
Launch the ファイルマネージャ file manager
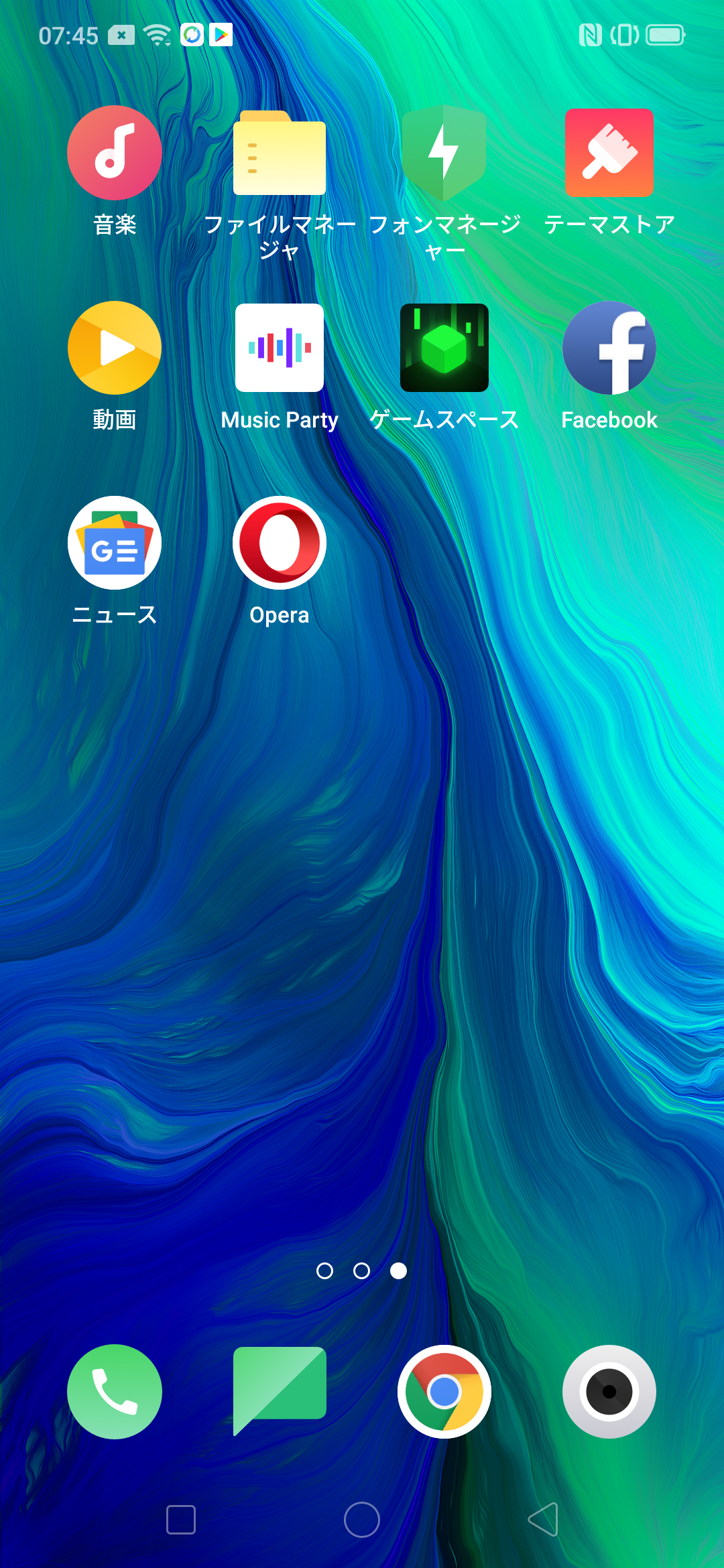[x=280, y=153]
